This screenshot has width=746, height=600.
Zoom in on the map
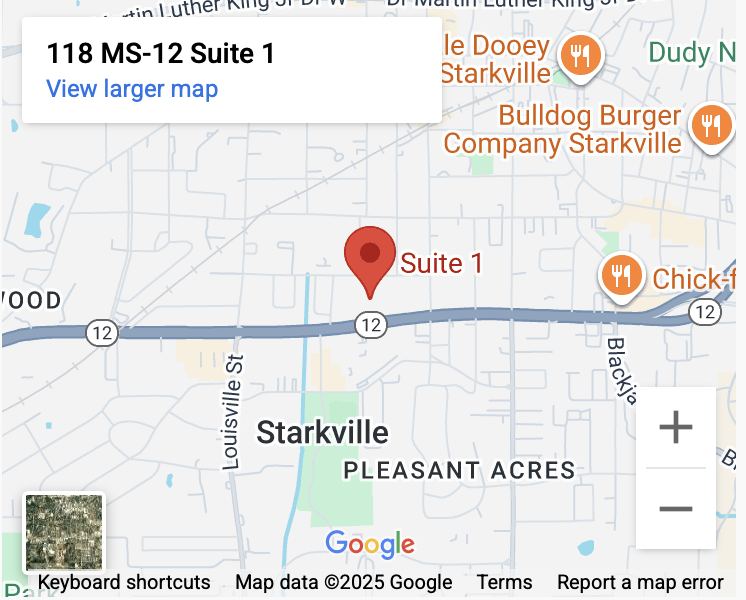click(x=676, y=428)
